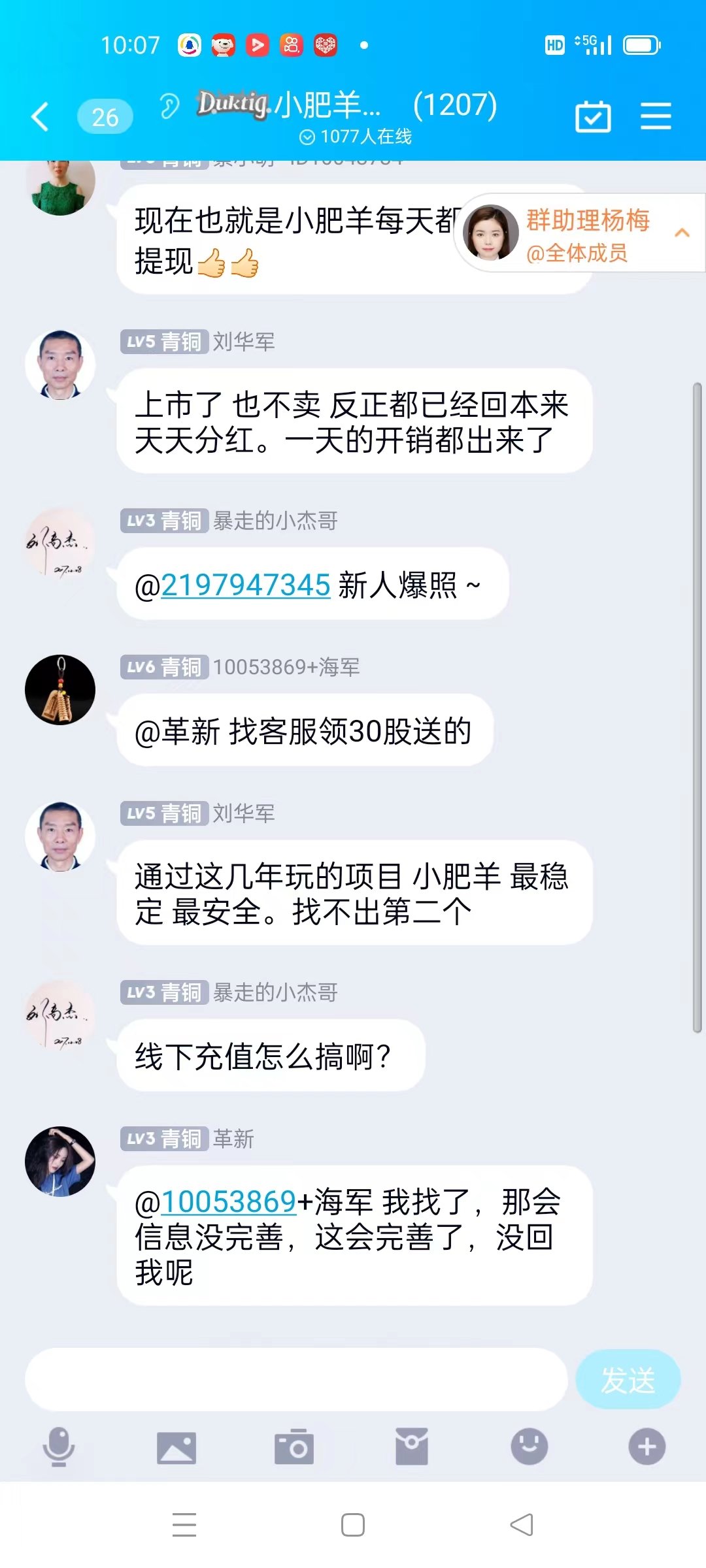706x1568 pixels.
Task: Open the red packet icon
Action: coord(412,1447)
